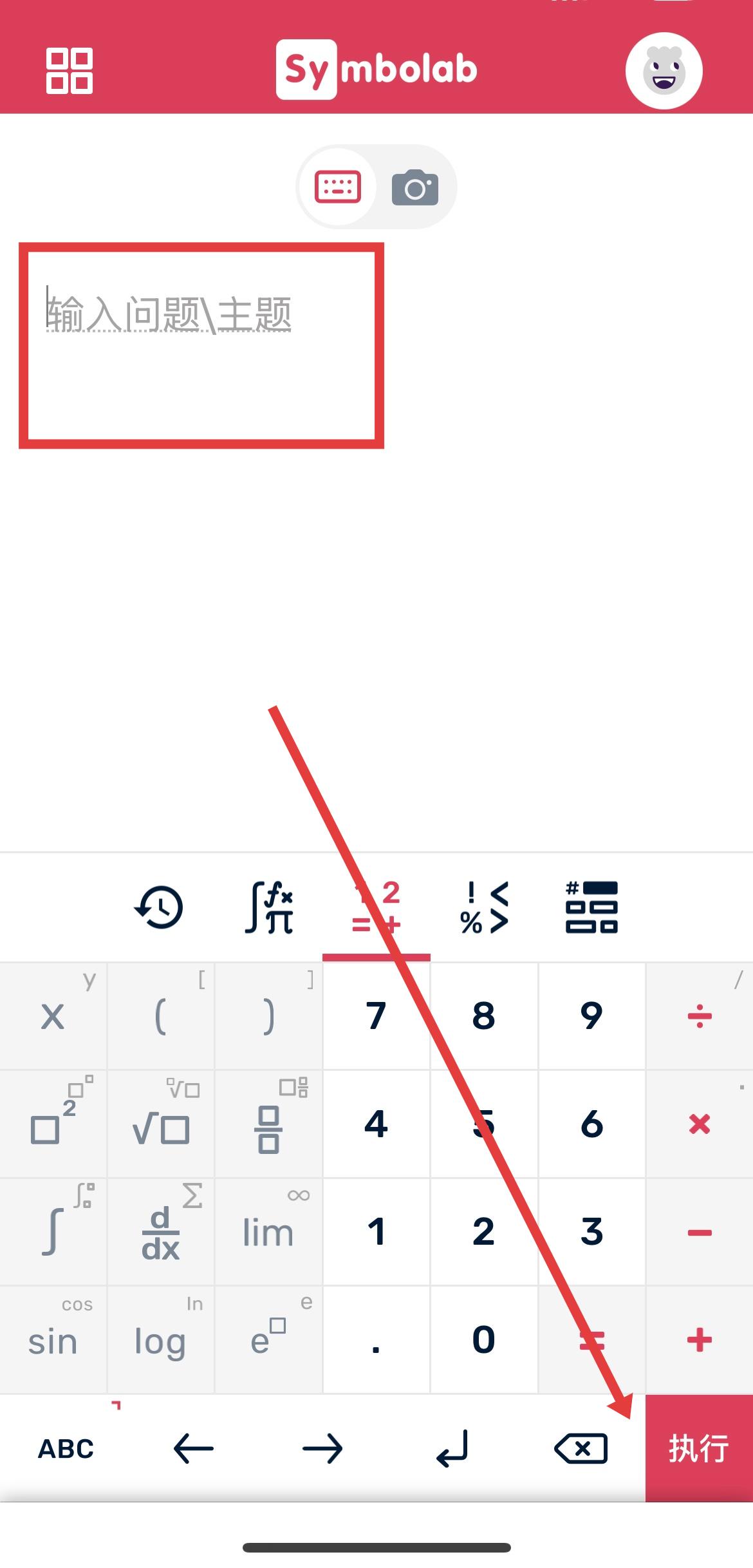Switch to camera input mode

pyautogui.click(x=415, y=187)
